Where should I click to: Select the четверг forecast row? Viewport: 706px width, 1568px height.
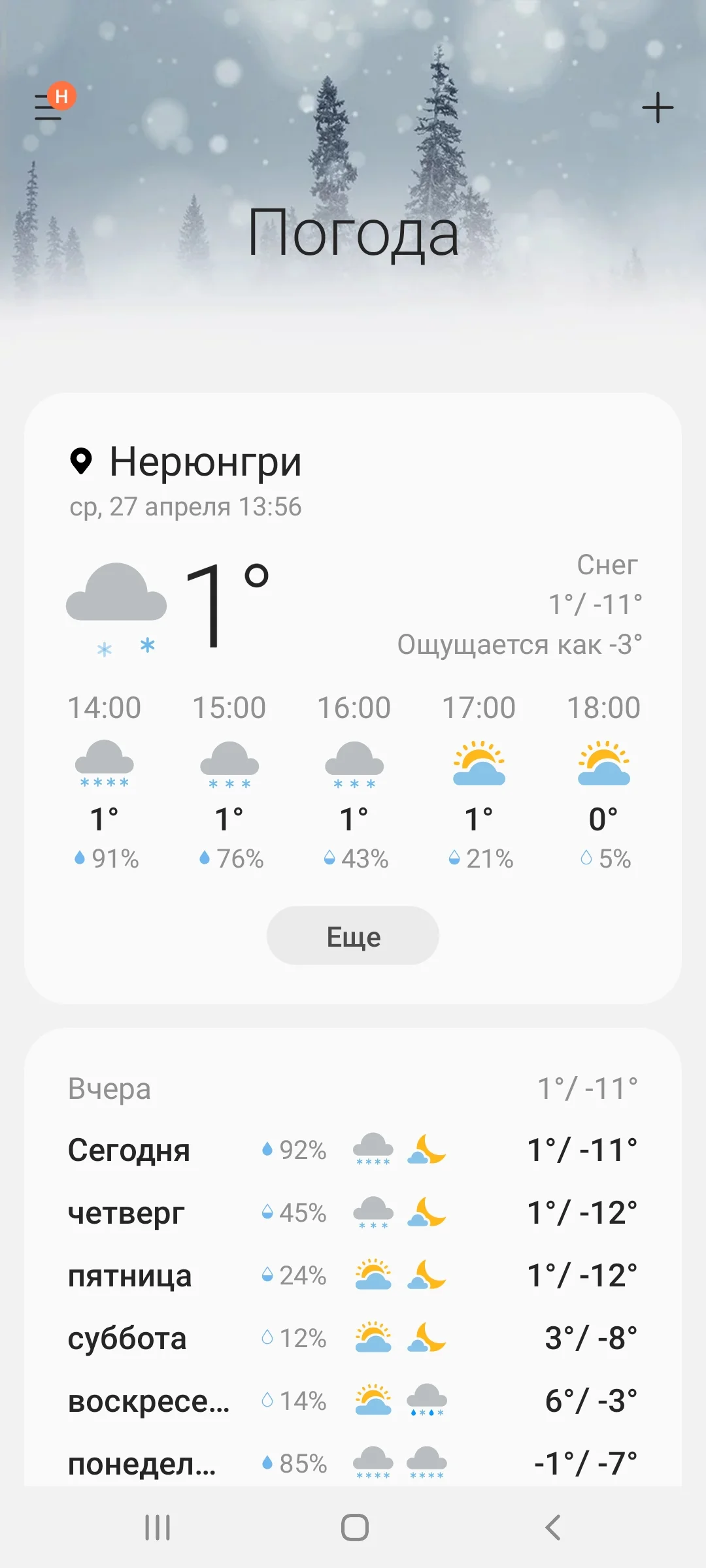[x=353, y=1212]
